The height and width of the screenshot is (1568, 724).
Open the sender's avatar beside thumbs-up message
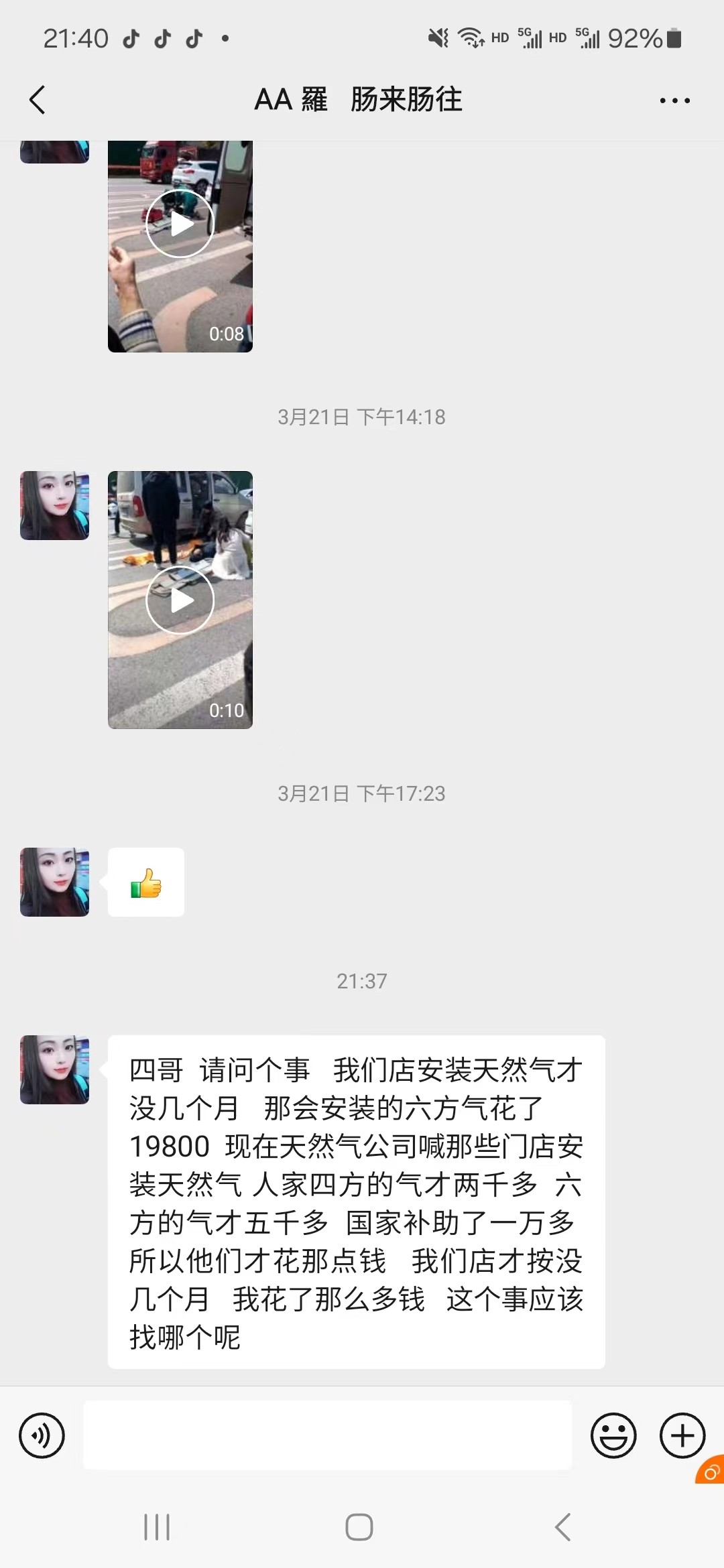click(x=54, y=882)
